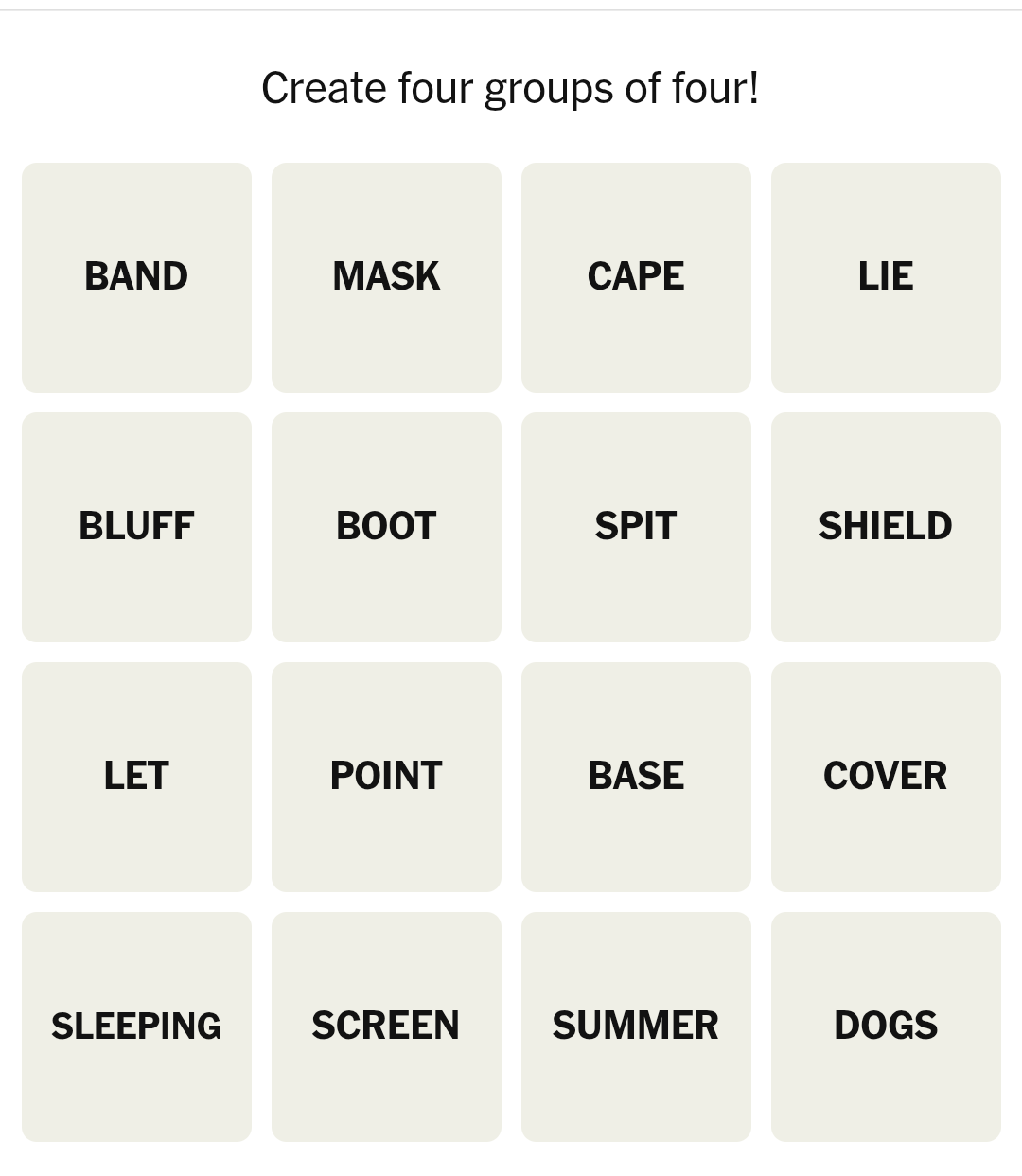Choose the only word containing double letters, BLUFF
Viewport: 1022px width, 1176px height.
tap(136, 526)
